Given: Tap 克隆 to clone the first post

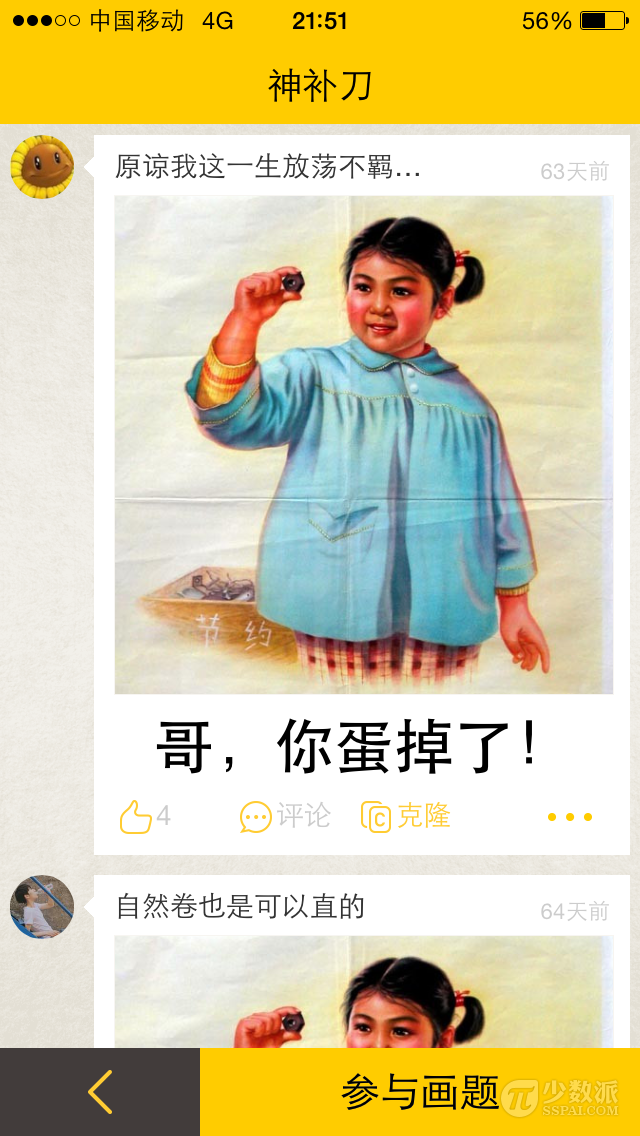Looking at the screenshot, I should click(x=406, y=817).
